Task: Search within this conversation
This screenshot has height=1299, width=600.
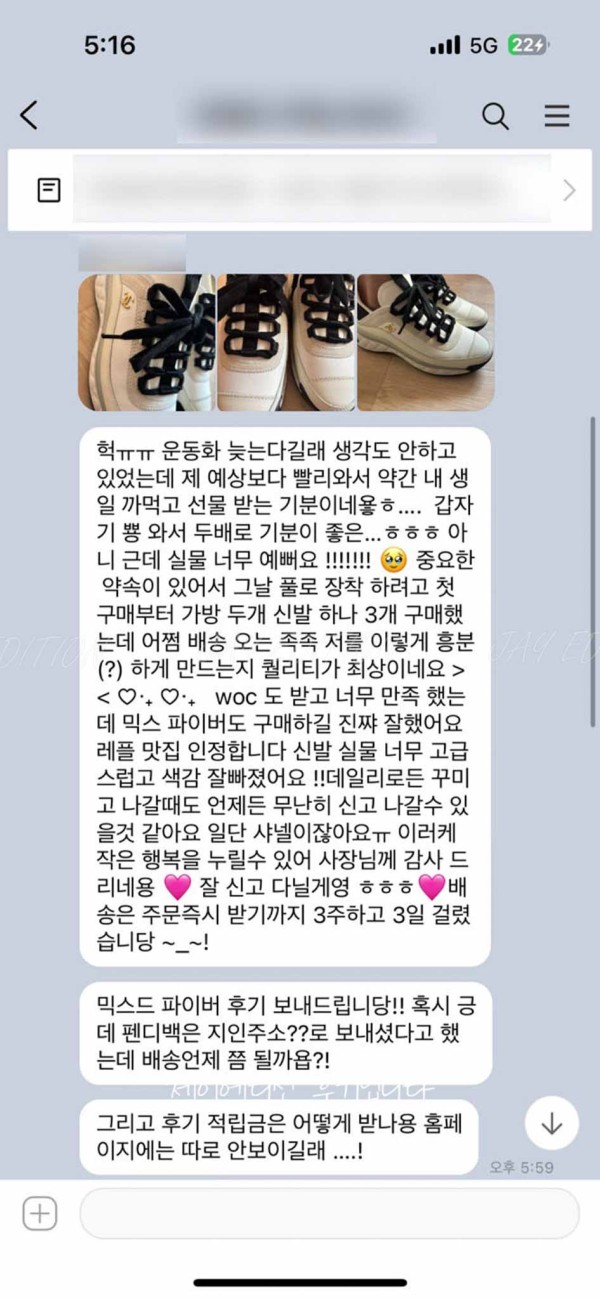Action: click(x=495, y=116)
